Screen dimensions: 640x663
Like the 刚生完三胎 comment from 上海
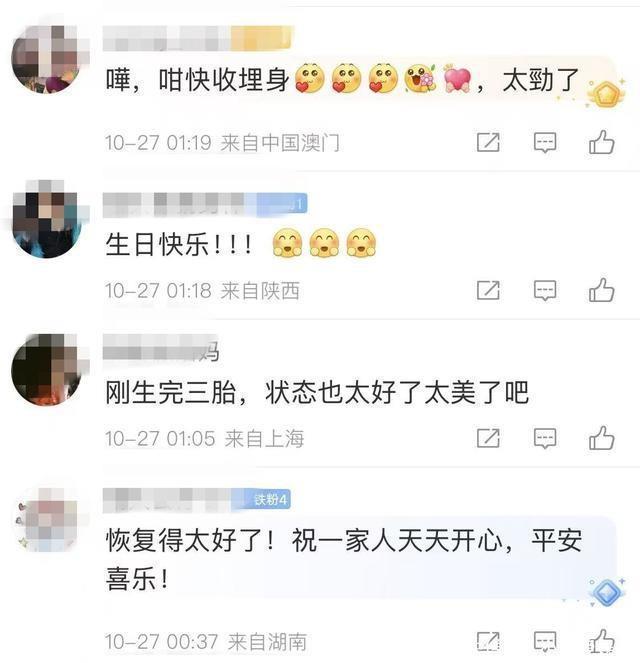601,438
